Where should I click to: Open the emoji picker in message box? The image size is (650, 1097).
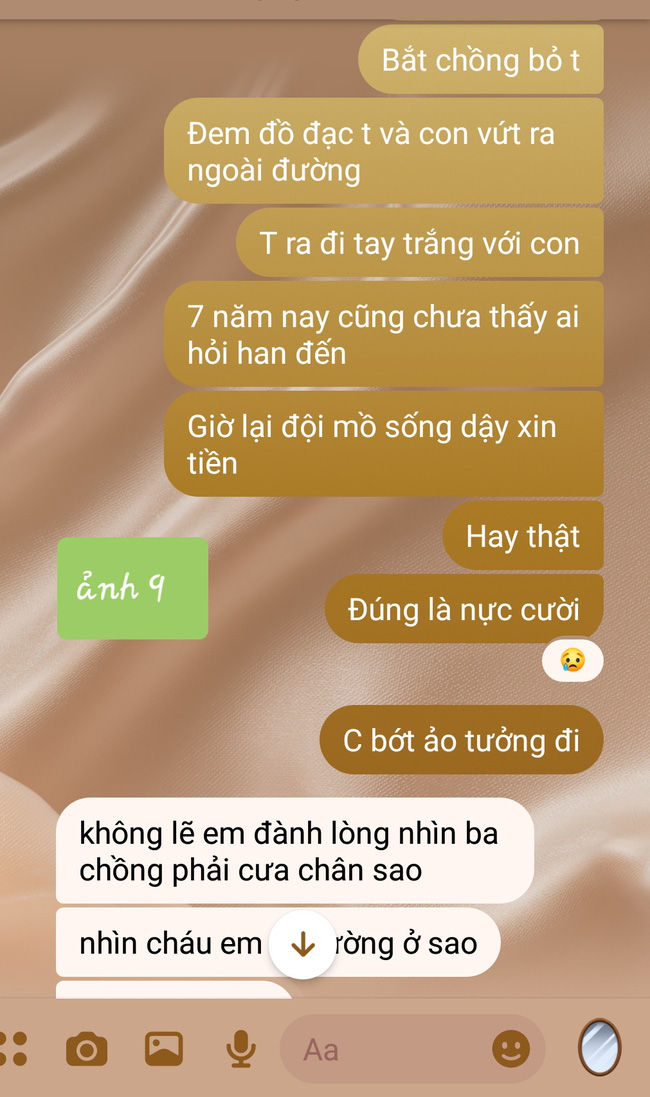pos(511,1049)
